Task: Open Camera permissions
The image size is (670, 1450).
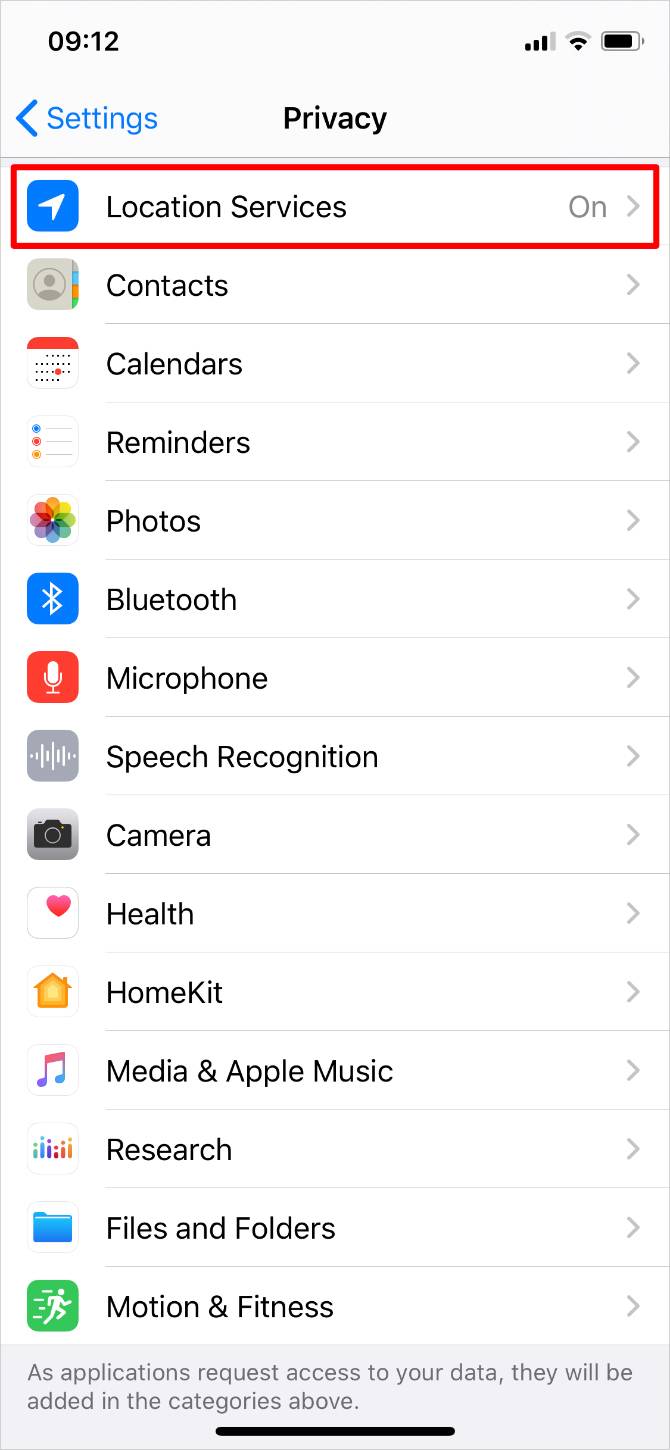Action: coord(334,835)
